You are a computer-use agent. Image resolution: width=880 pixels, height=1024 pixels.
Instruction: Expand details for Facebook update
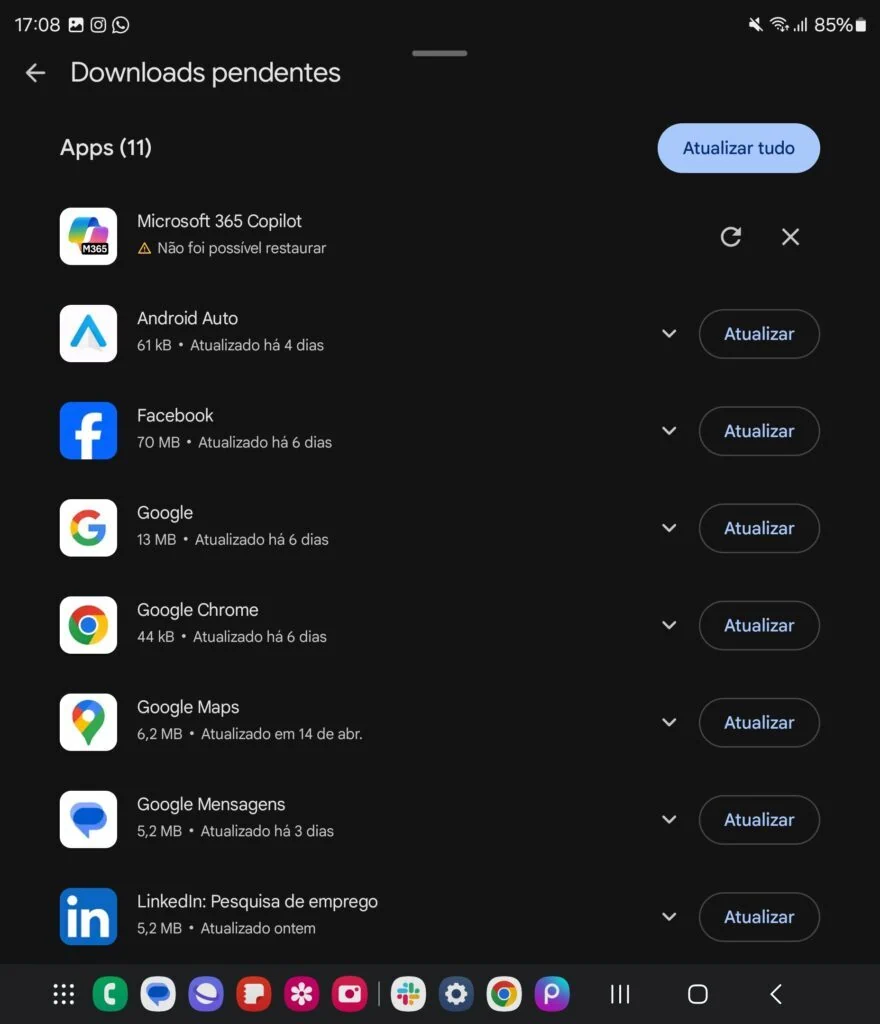(669, 430)
